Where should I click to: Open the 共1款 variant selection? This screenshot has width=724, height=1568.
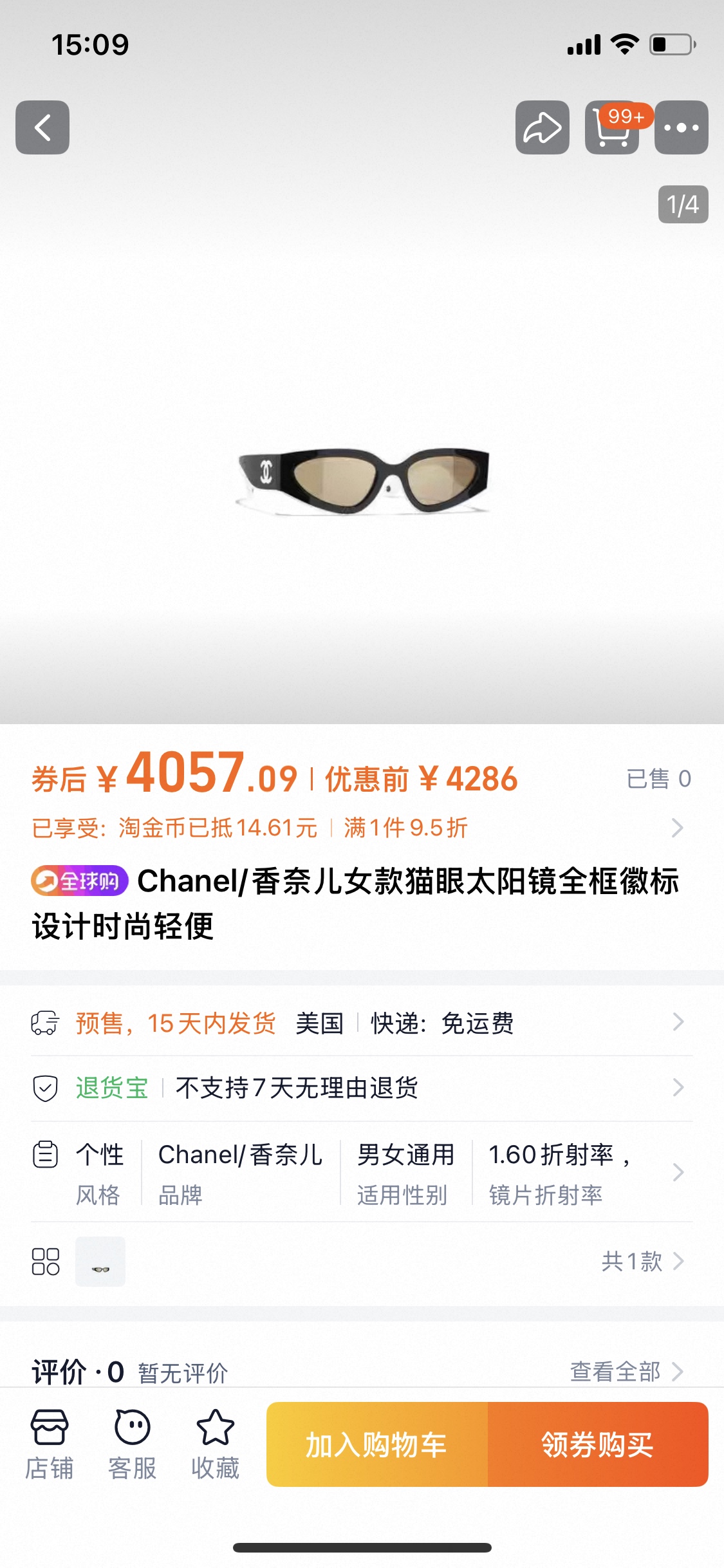point(641,1262)
